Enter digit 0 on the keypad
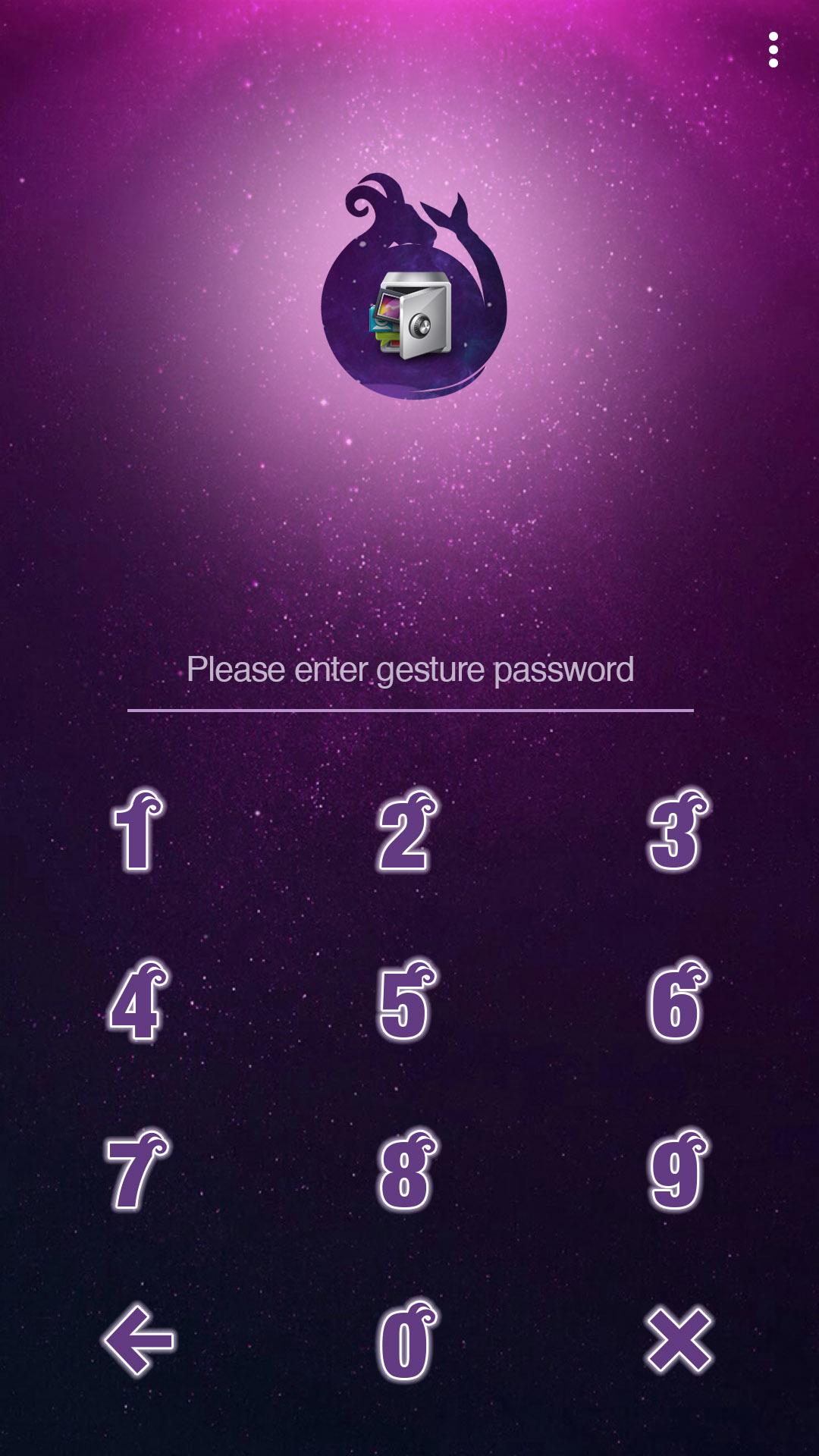This screenshot has width=819, height=1456. point(406,1341)
